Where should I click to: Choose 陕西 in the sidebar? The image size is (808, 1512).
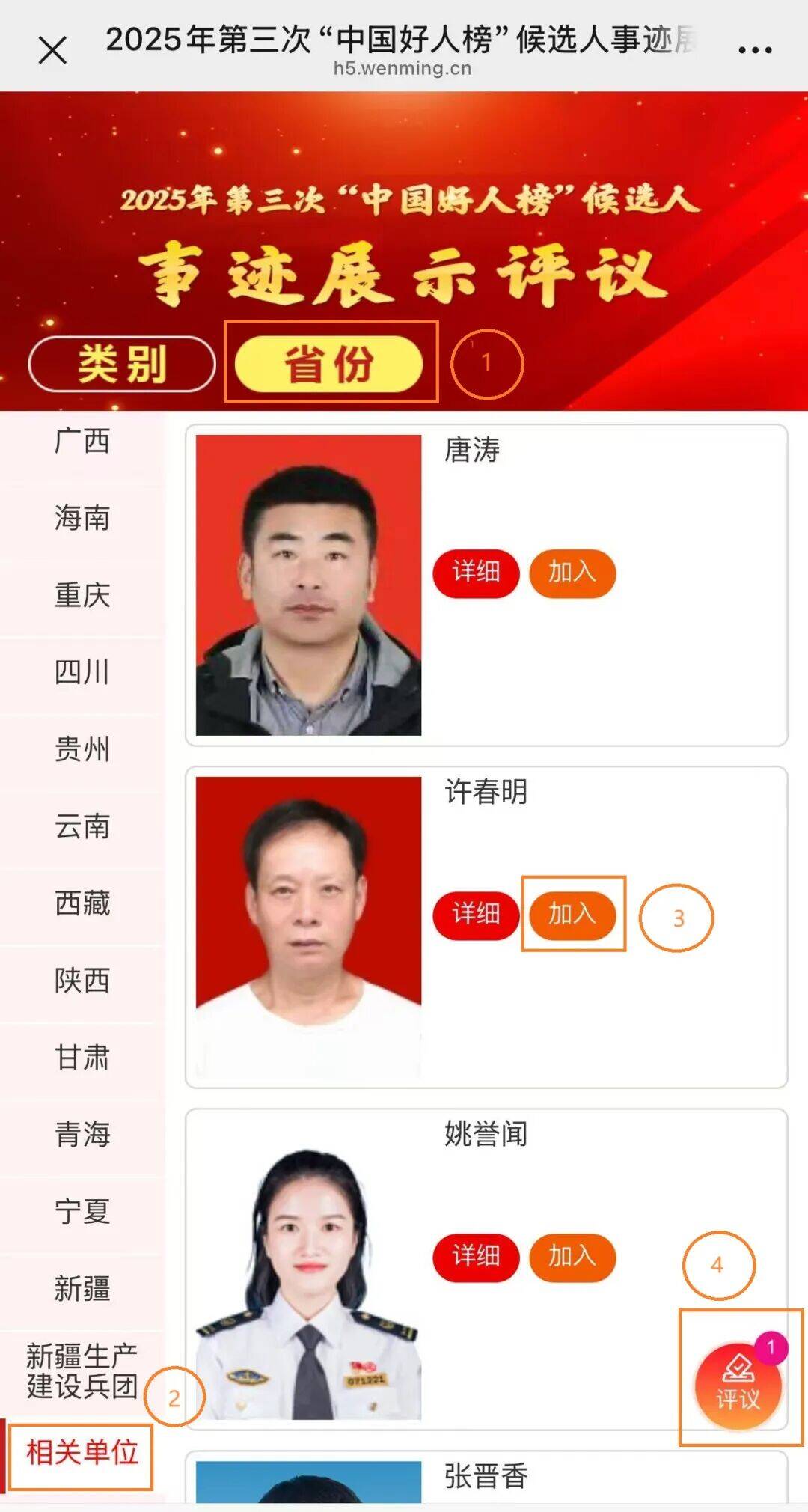82,981
